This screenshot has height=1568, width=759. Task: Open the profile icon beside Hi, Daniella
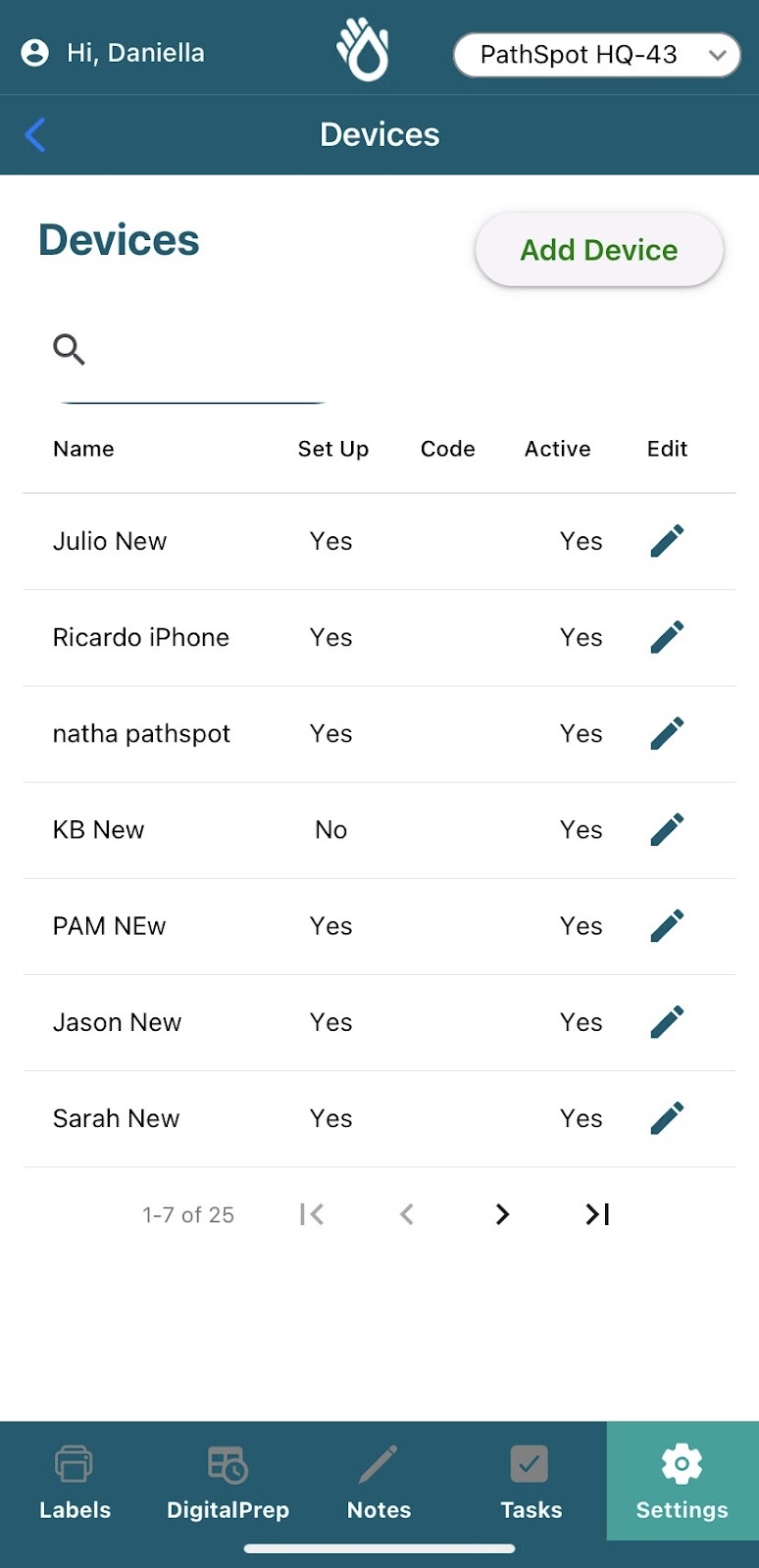coord(35,53)
